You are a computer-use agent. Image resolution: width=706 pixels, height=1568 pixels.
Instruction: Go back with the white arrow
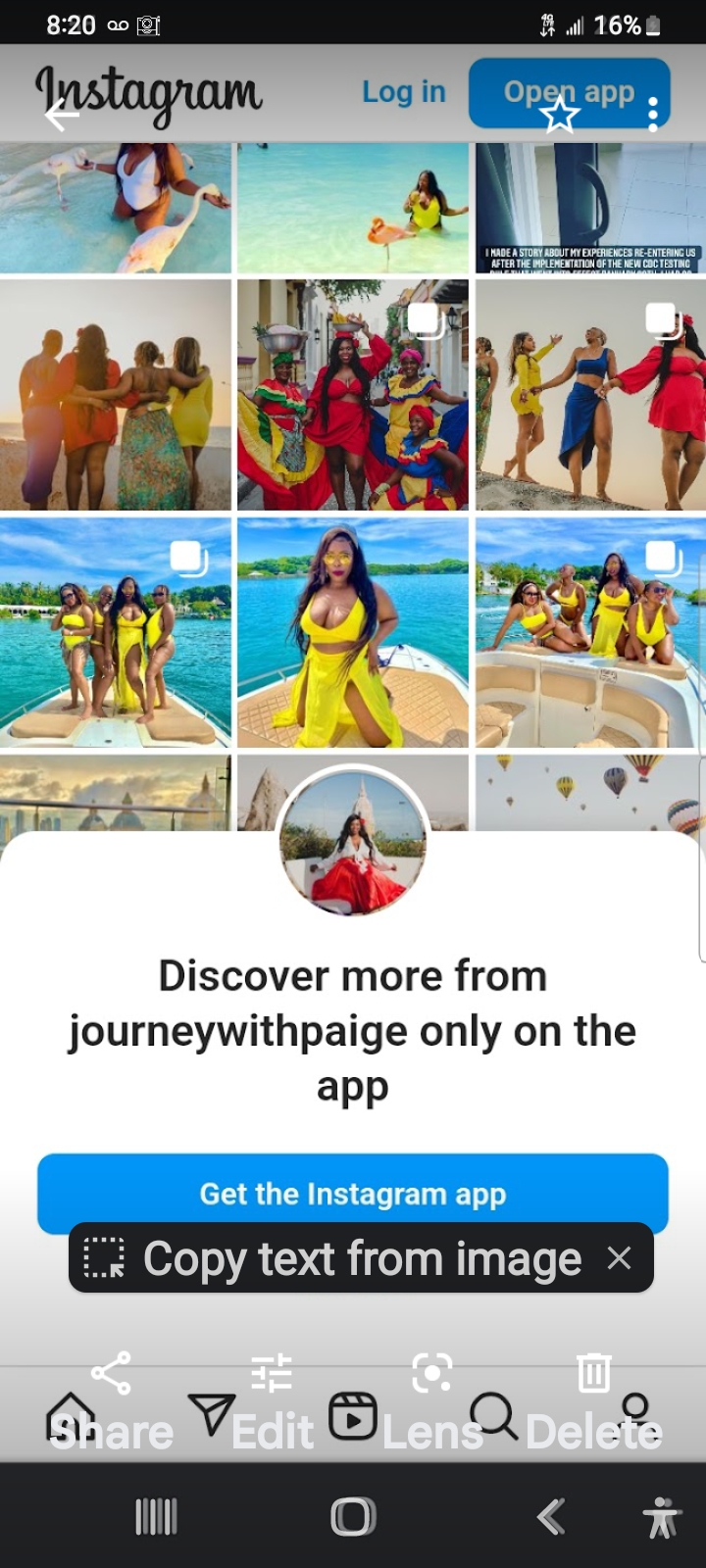click(61, 116)
